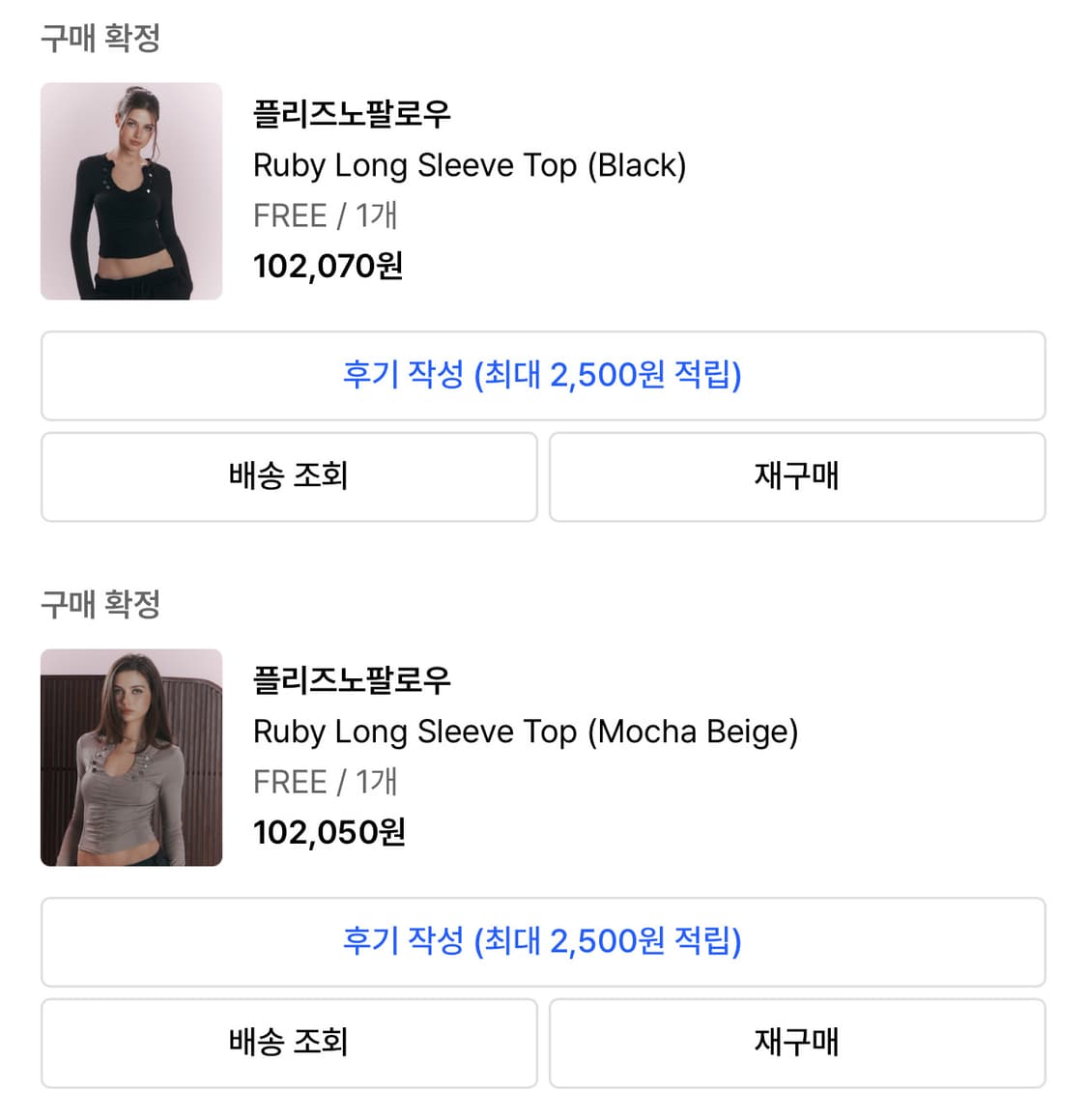The width and height of the screenshot is (1087, 1120).
Task: Click 재구매 for the Mocha Beige top
Action: (x=796, y=1043)
